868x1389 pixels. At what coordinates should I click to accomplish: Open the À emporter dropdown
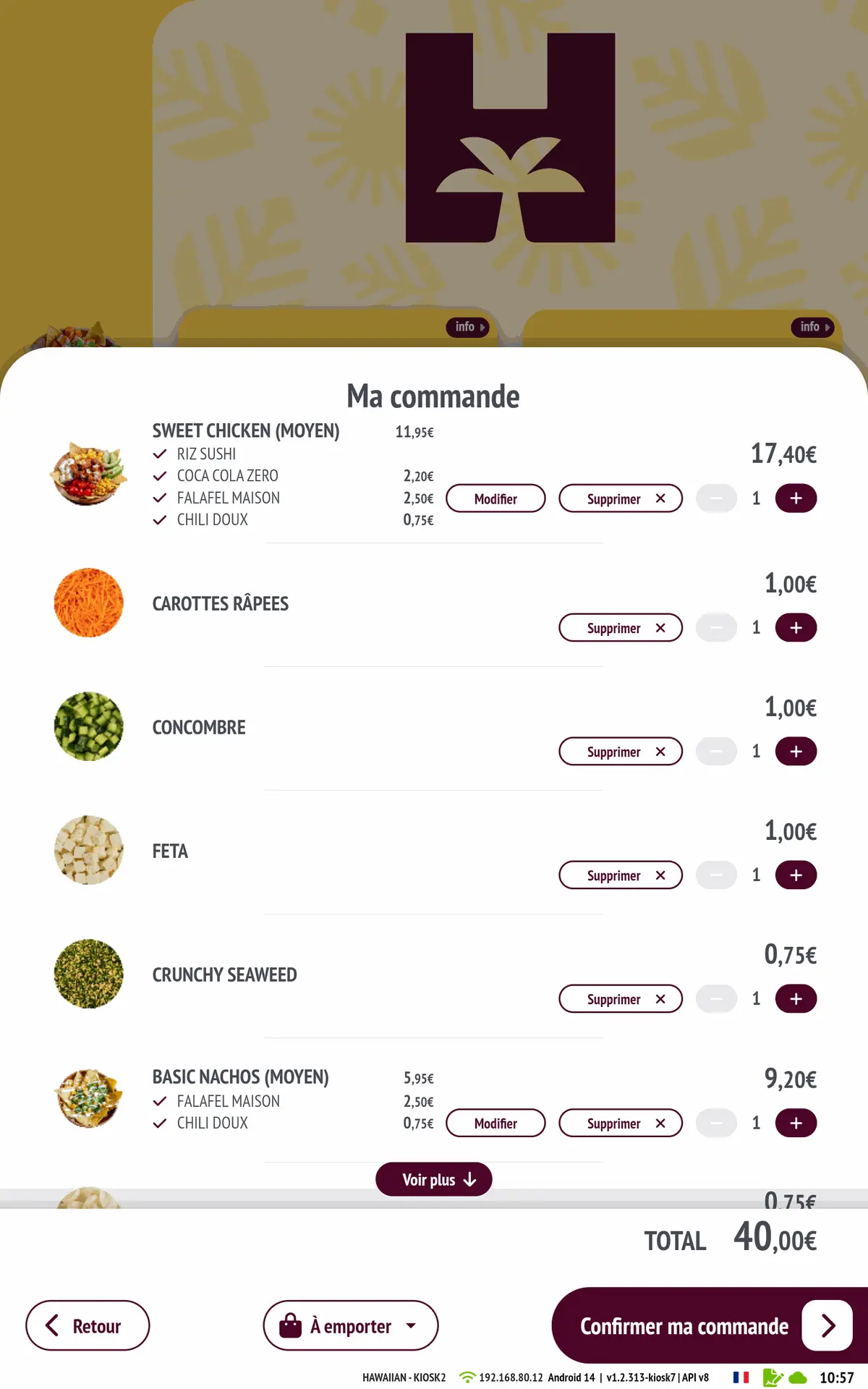[351, 1325]
